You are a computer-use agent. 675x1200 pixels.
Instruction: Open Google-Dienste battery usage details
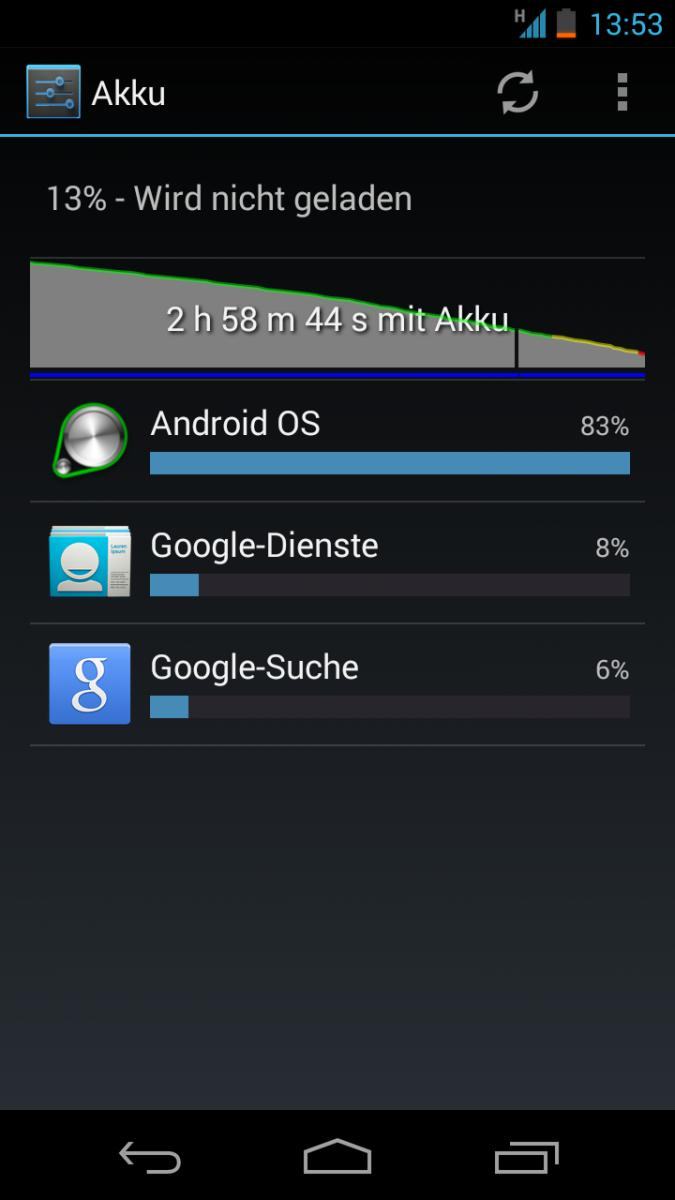[x=337, y=563]
